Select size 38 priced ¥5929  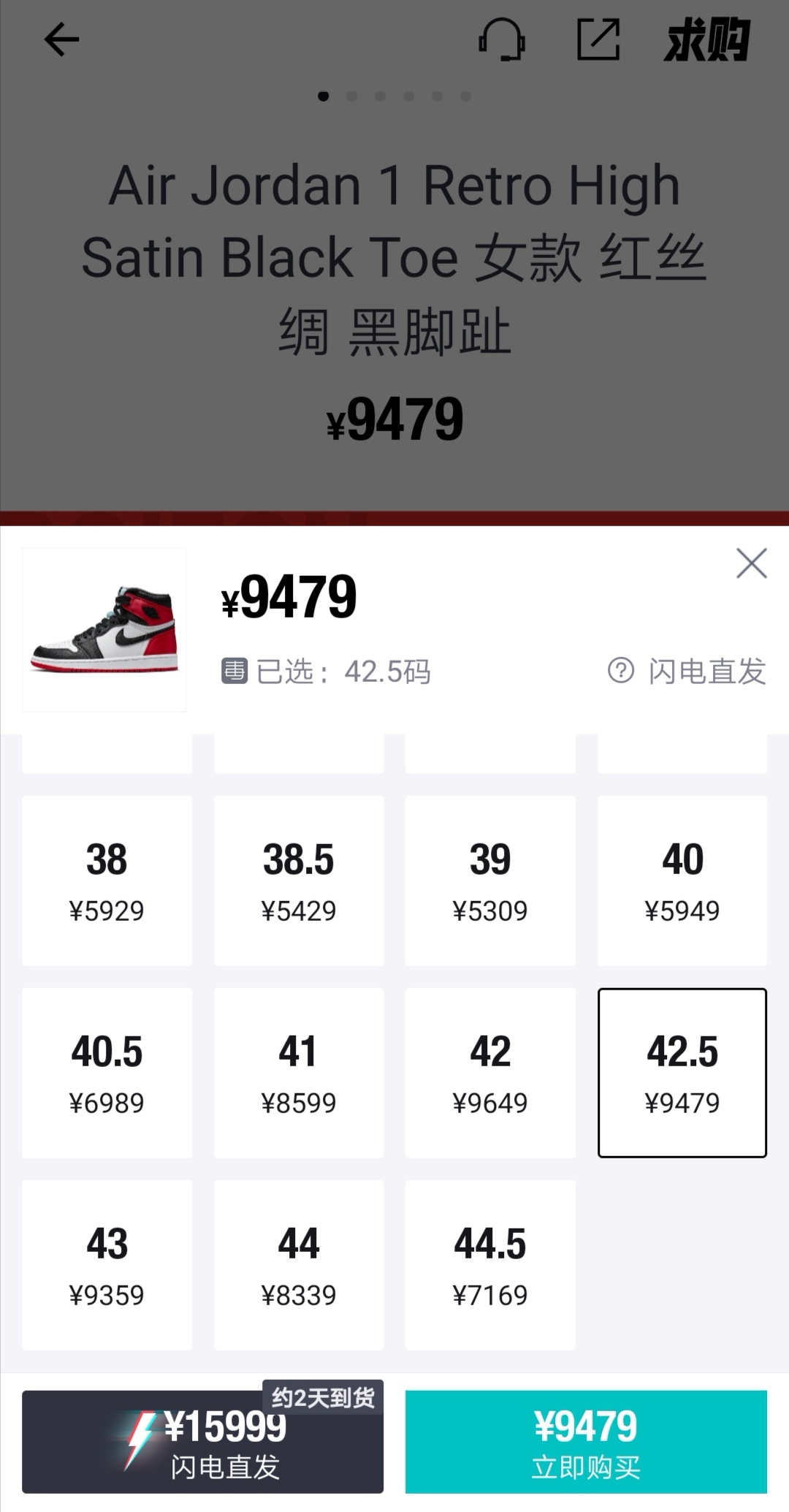tap(107, 879)
